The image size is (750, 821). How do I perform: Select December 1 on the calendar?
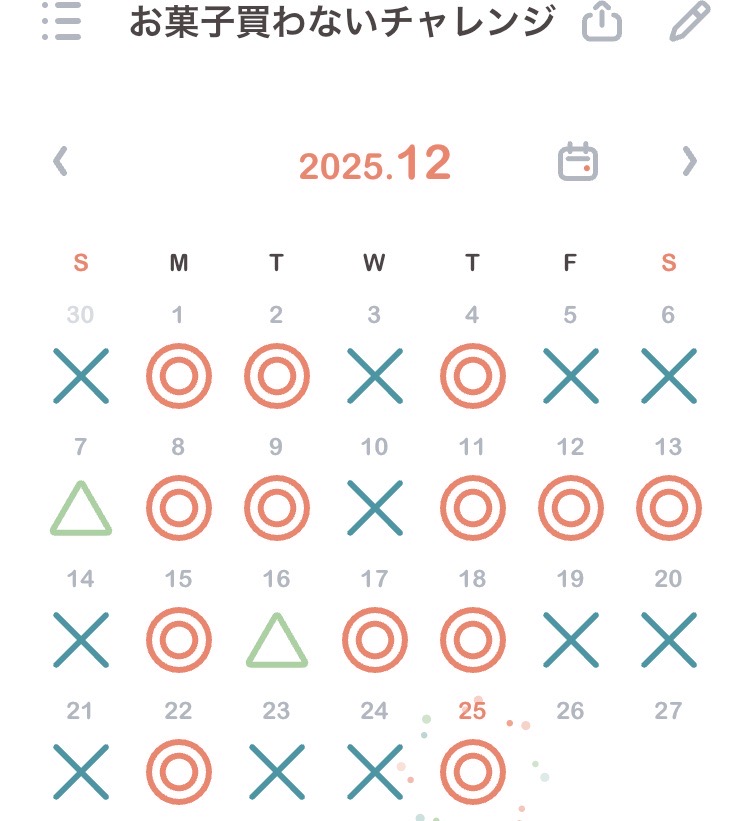click(x=178, y=376)
